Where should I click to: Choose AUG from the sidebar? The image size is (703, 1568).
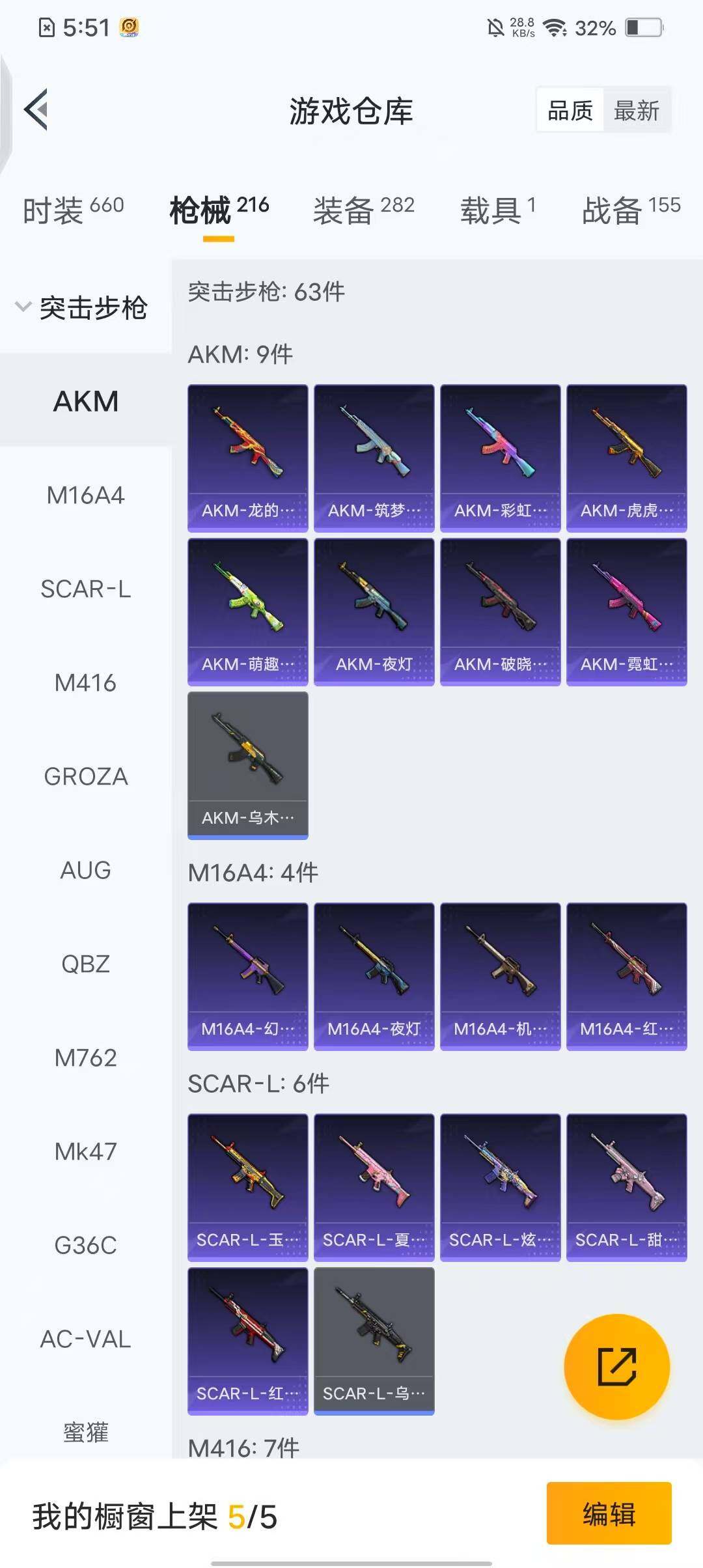(x=85, y=870)
